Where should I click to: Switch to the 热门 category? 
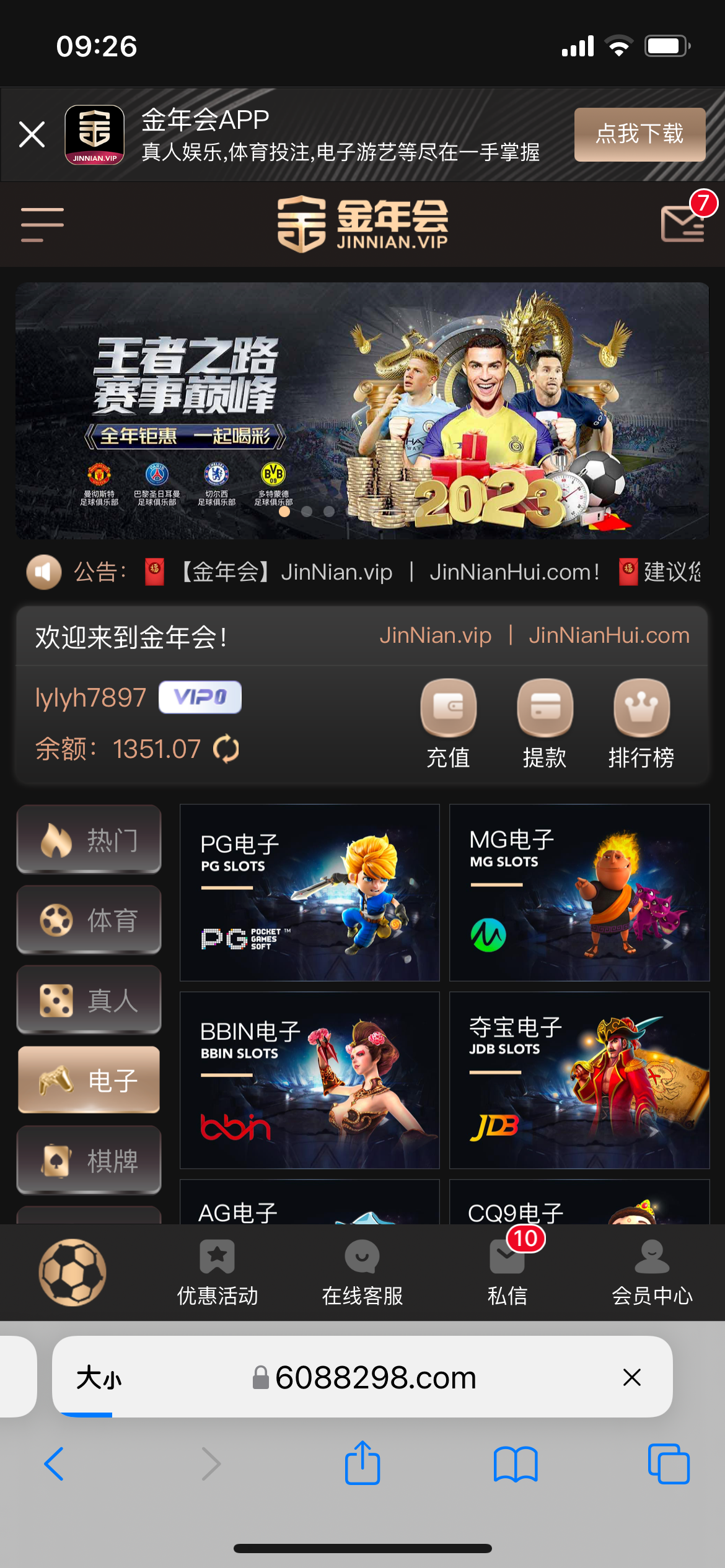[x=89, y=840]
